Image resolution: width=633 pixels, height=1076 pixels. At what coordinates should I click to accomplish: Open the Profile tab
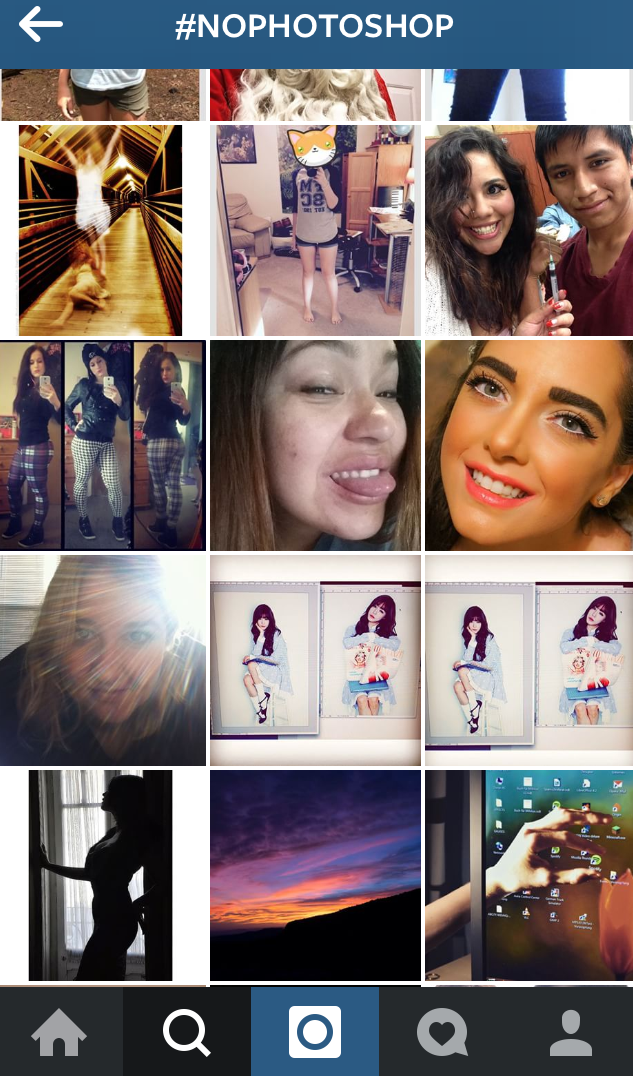pyautogui.click(x=571, y=1032)
